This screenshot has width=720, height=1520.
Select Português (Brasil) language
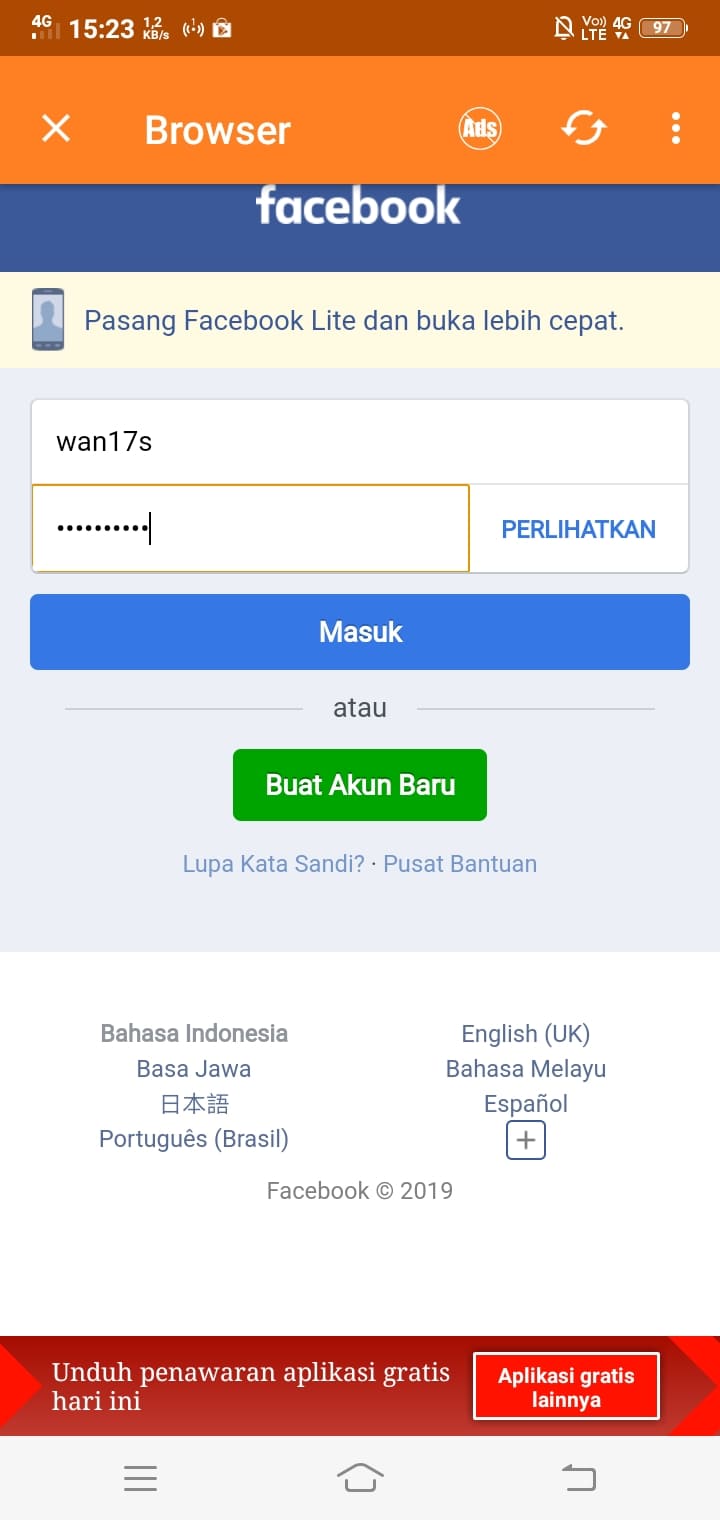[x=194, y=1139]
